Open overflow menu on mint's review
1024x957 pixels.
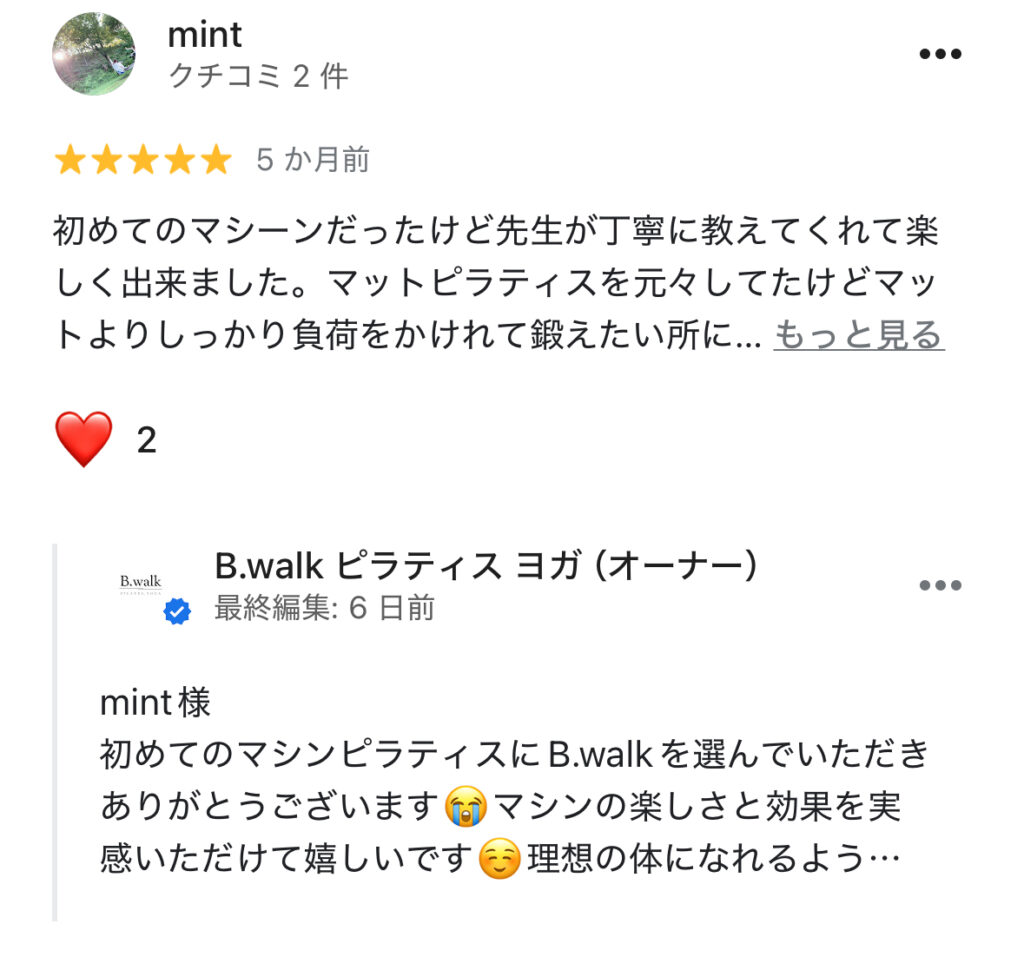tap(939, 54)
